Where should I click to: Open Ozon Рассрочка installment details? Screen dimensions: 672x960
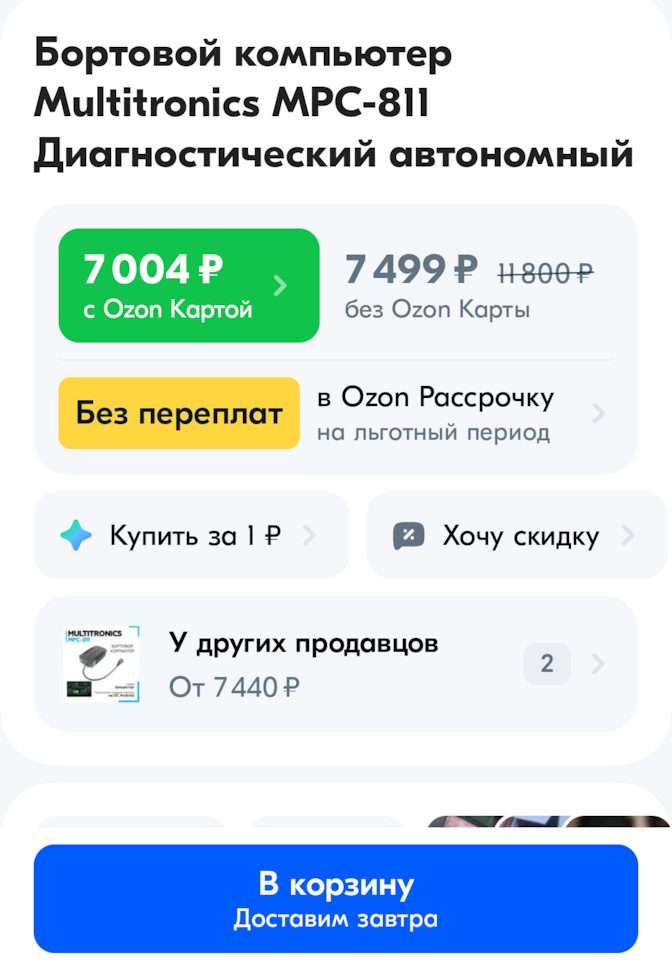click(x=336, y=413)
